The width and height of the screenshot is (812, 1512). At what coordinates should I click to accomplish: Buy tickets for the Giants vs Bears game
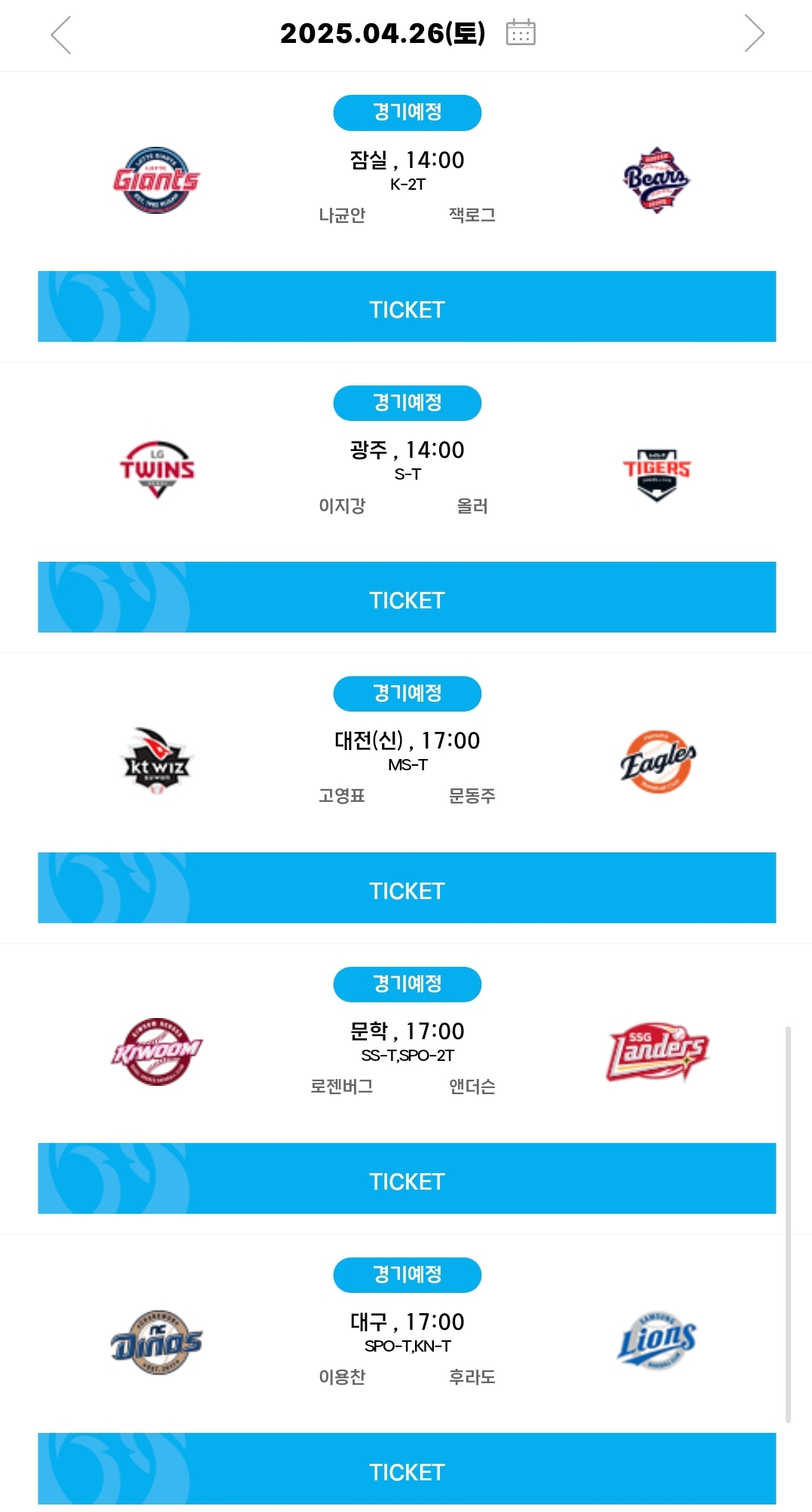click(407, 306)
